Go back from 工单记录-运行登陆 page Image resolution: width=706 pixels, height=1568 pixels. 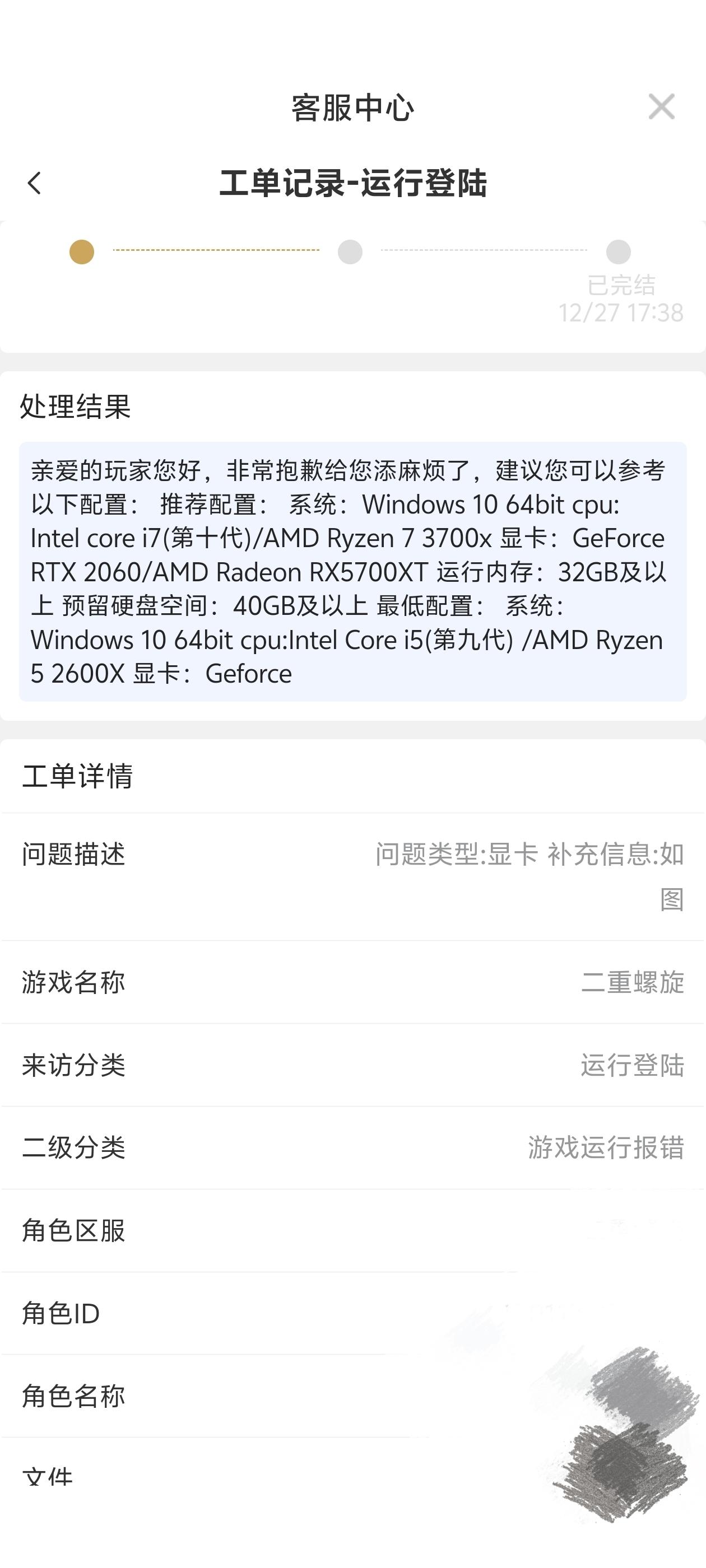point(35,183)
